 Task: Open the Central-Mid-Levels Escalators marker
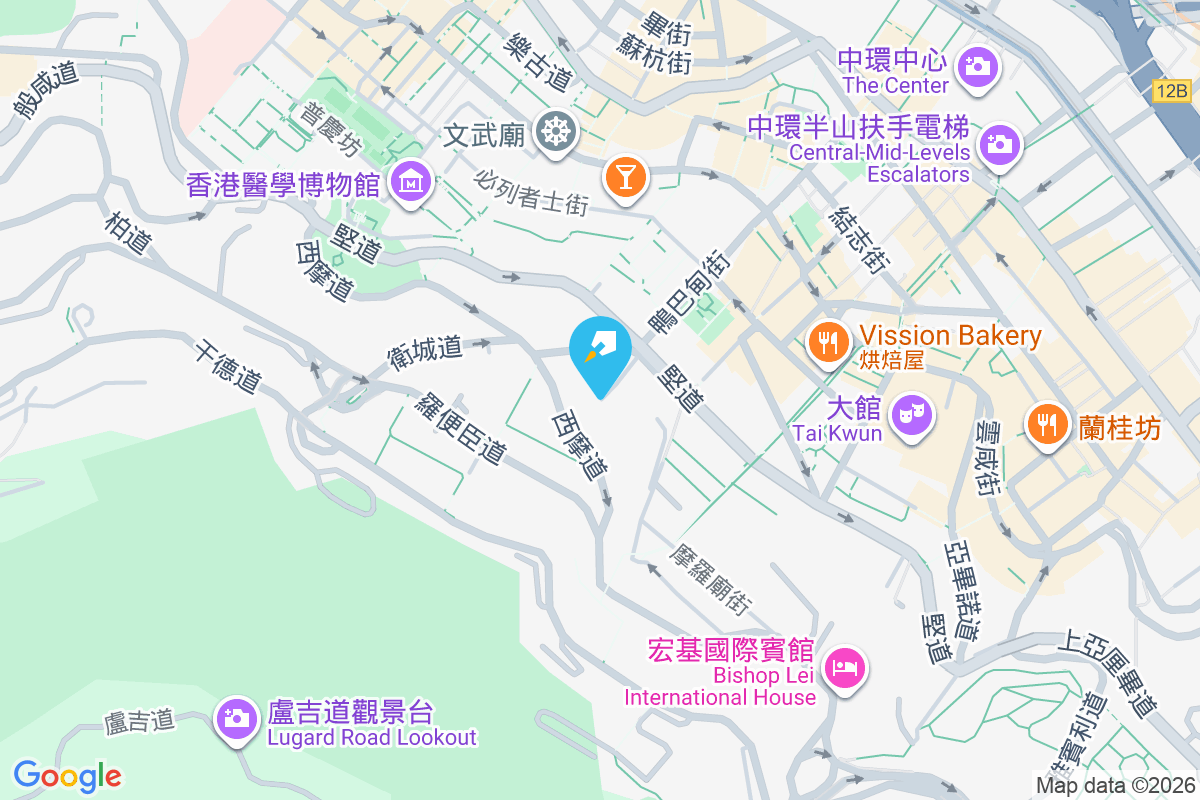point(998,144)
